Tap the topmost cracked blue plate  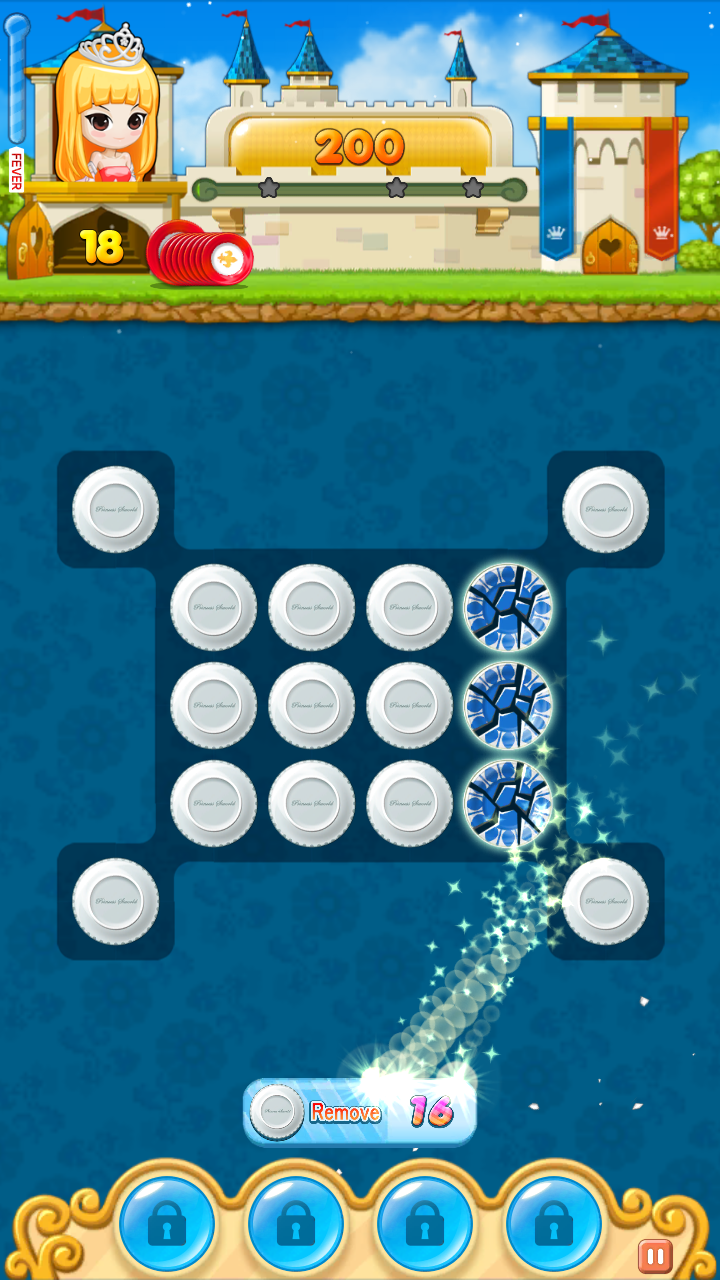tap(508, 607)
